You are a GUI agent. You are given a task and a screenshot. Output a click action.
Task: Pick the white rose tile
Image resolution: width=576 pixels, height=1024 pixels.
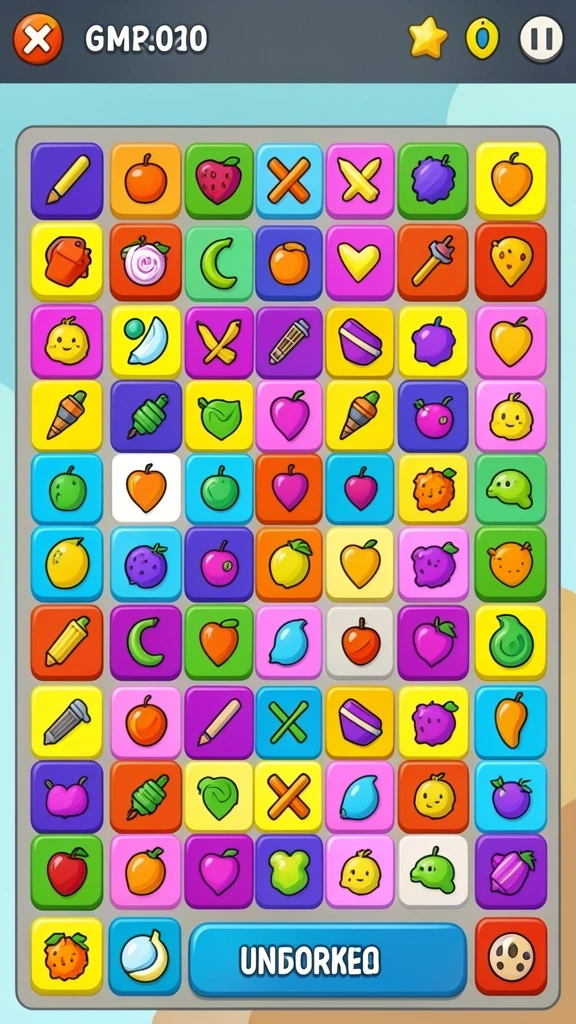coord(145,262)
